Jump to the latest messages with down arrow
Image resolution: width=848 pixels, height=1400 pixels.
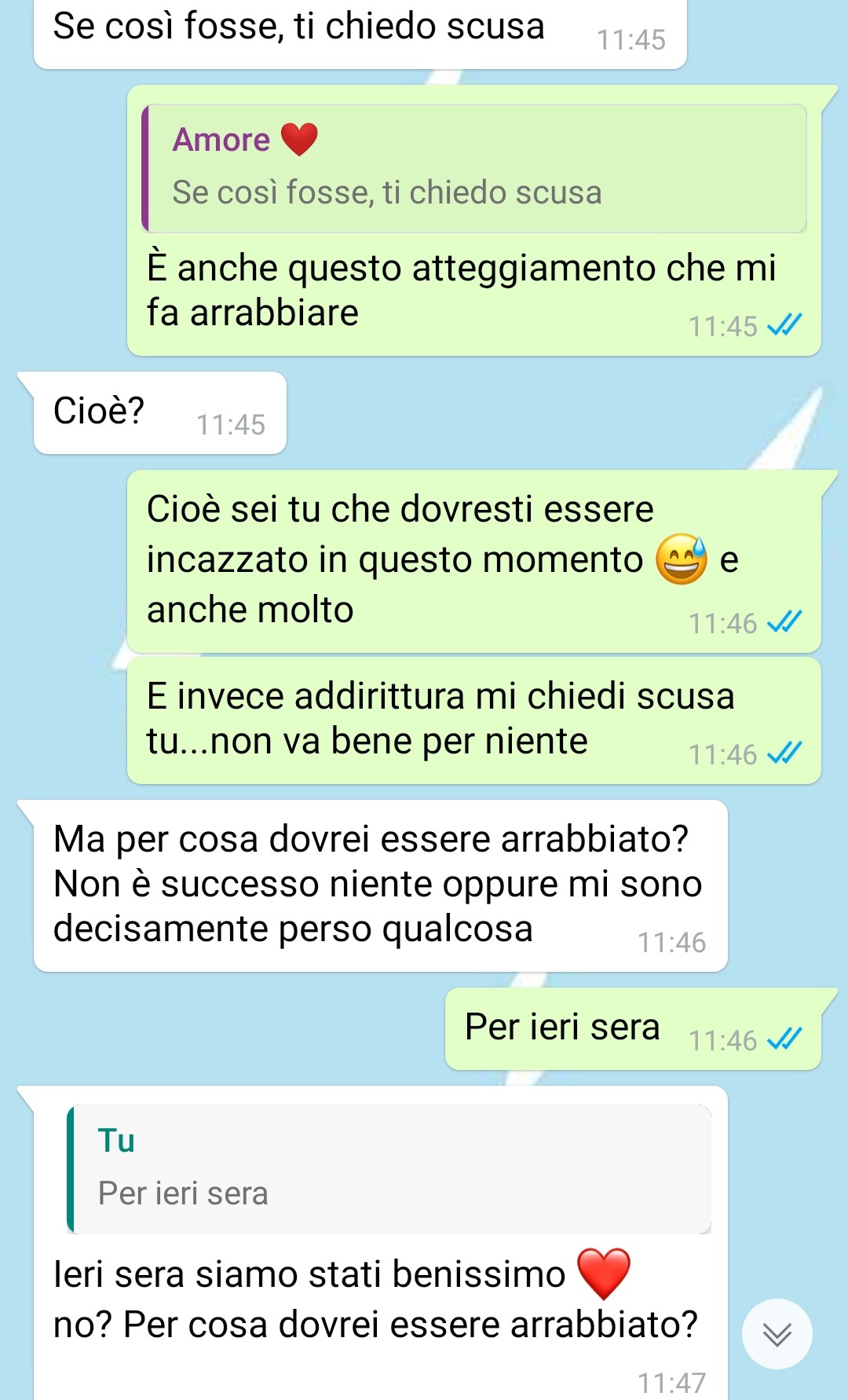(777, 1333)
